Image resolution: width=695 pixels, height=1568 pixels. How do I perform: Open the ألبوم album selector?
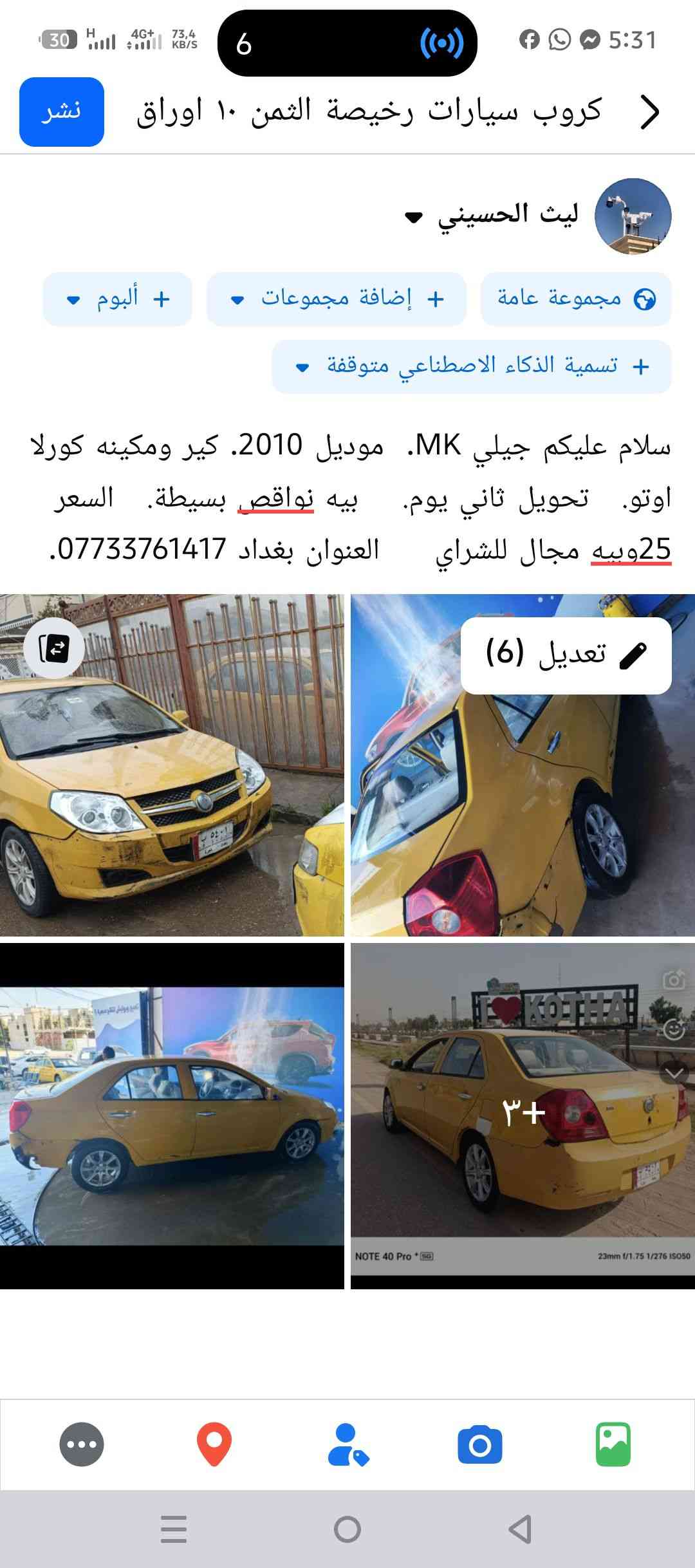click(117, 299)
